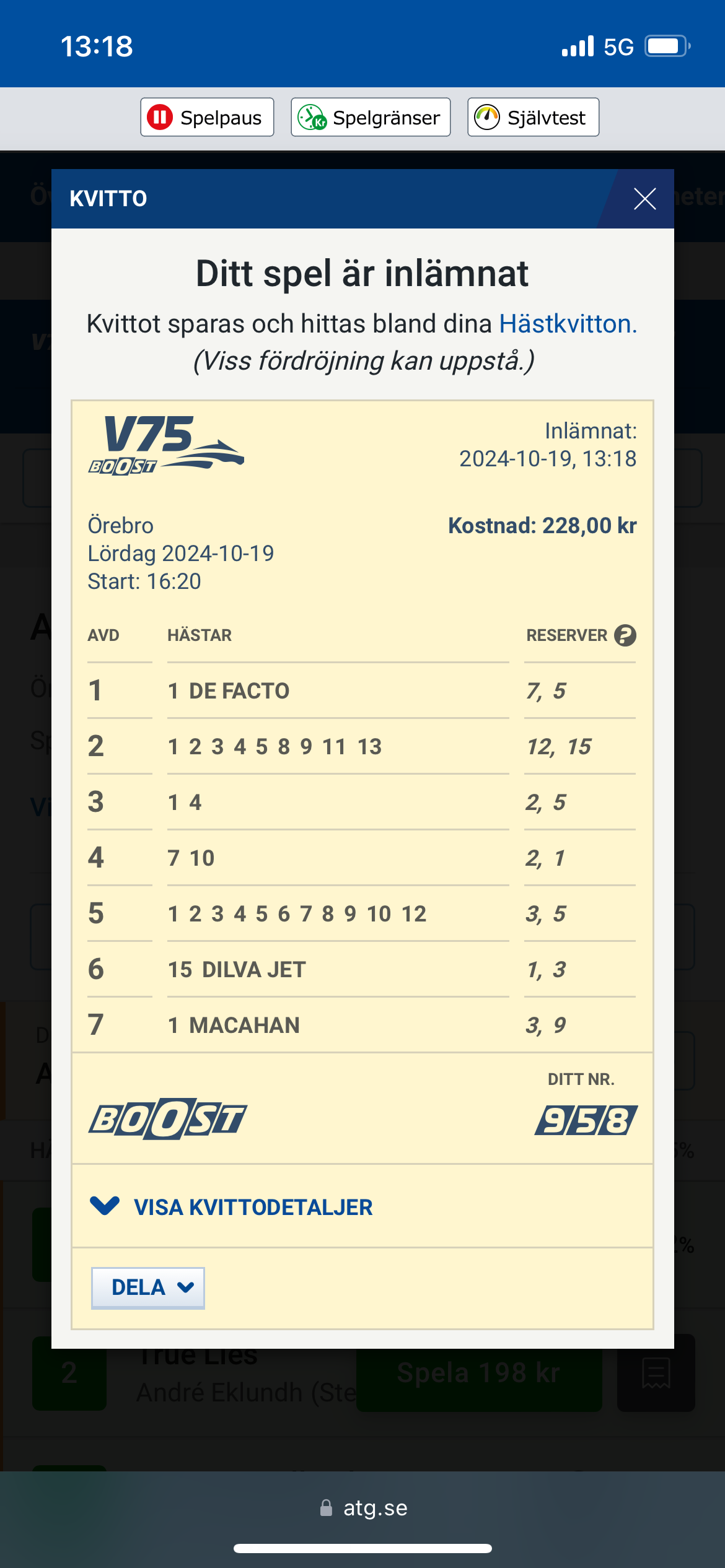The width and height of the screenshot is (725, 1568).
Task: Close the KVITTO receipt dialog
Action: (x=646, y=199)
